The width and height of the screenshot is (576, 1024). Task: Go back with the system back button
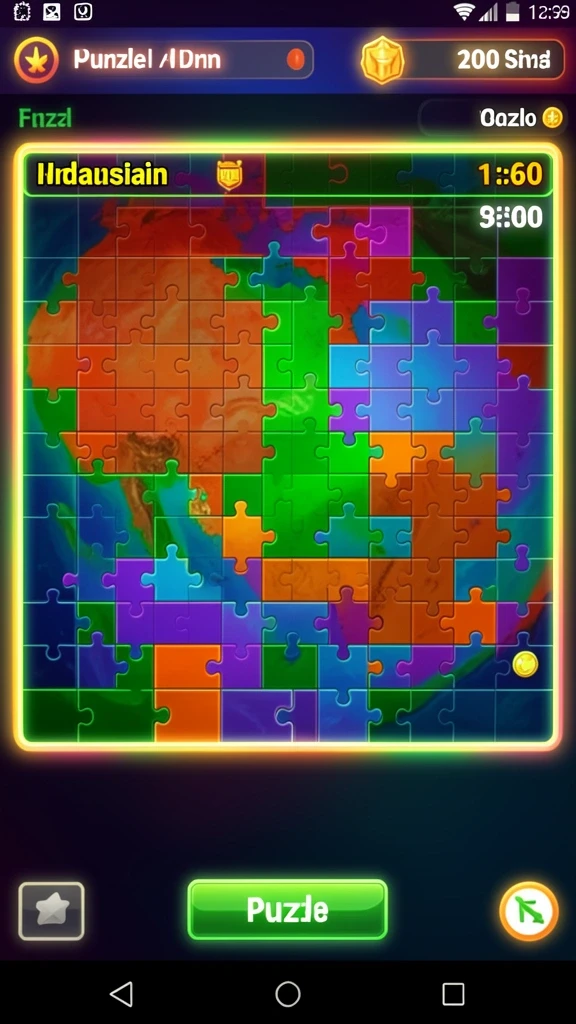tap(121, 993)
